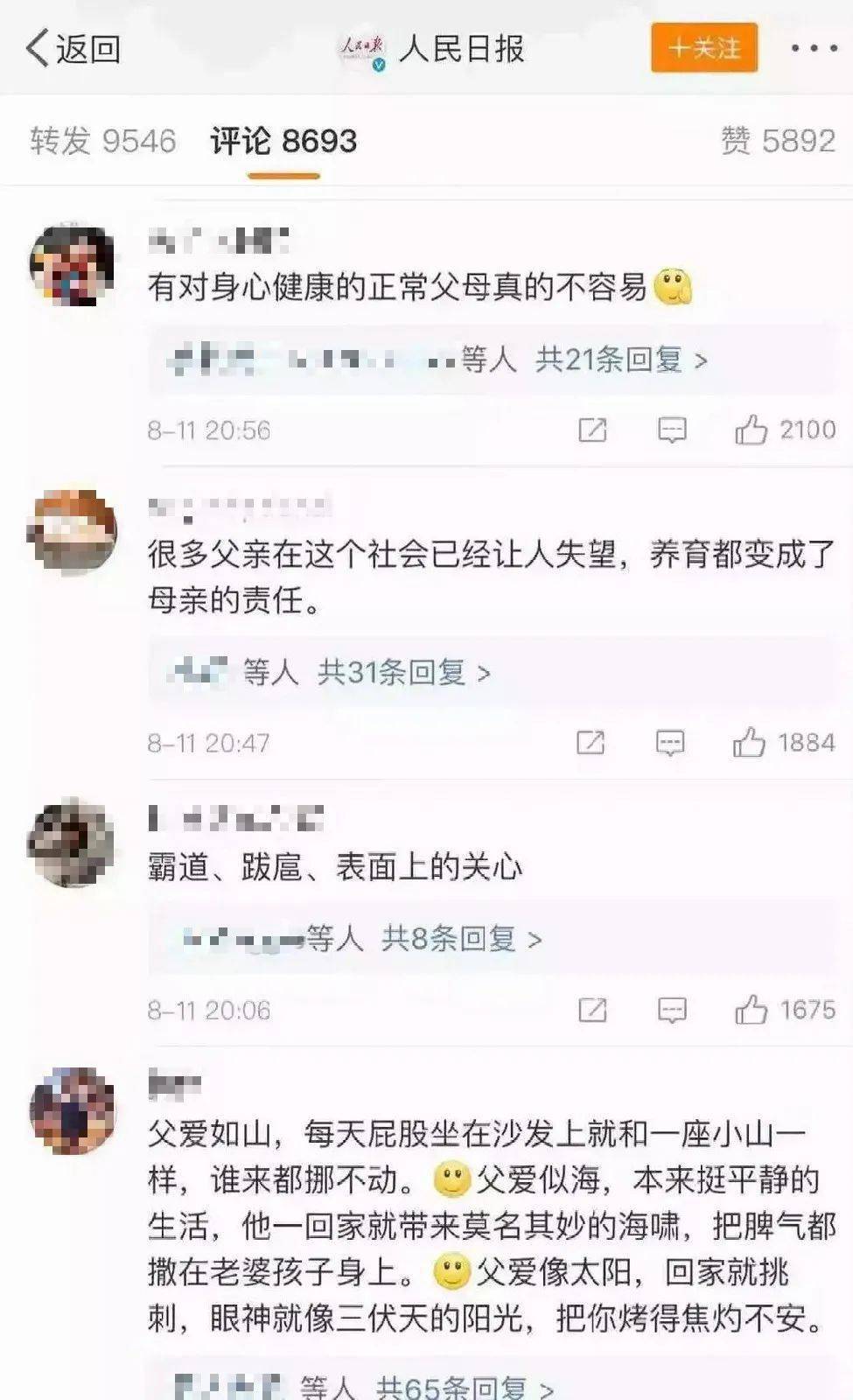
Task: Follow 人民日报 with the +关注 button
Action: pos(703,48)
